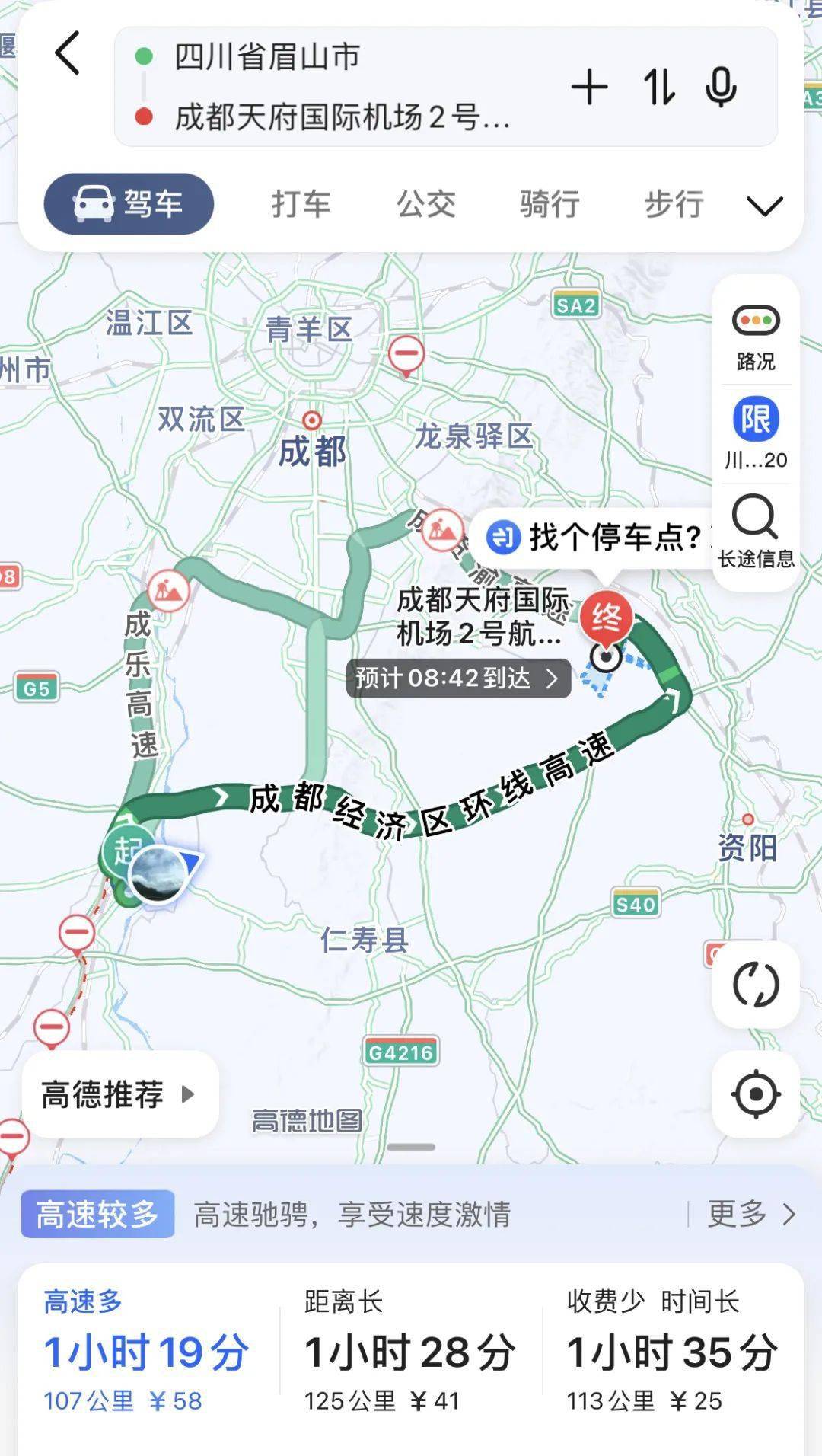This screenshot has width=822, height=1456.
Task: Open 预计08:42到达 arrival details
Action: click(x=458, y=678)
